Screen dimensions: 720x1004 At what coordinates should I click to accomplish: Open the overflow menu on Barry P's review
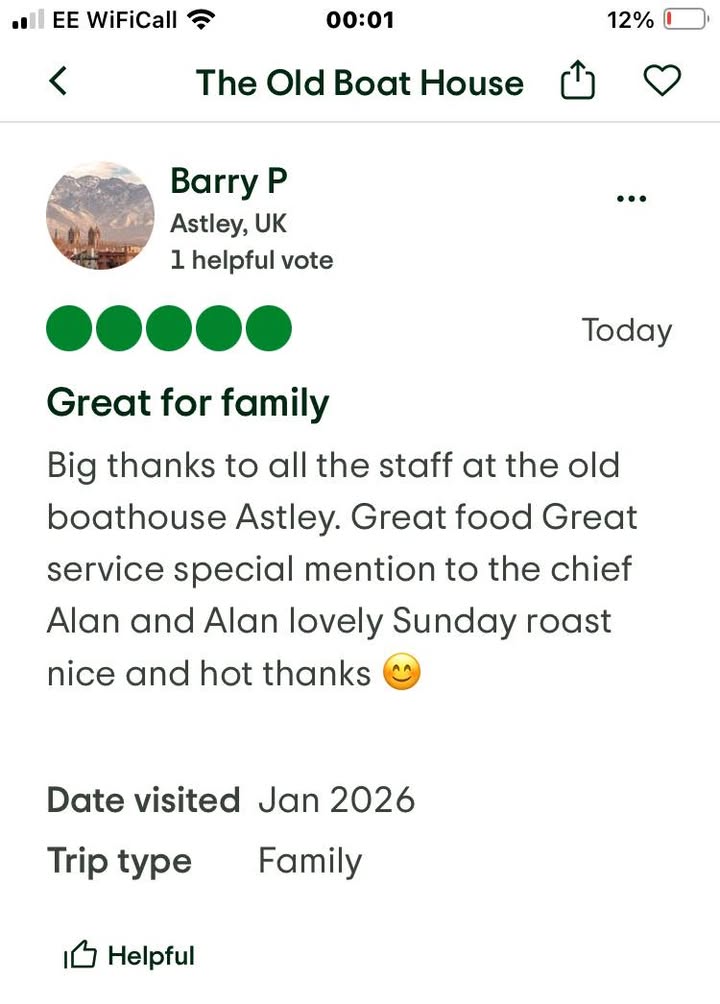(632, 198)
